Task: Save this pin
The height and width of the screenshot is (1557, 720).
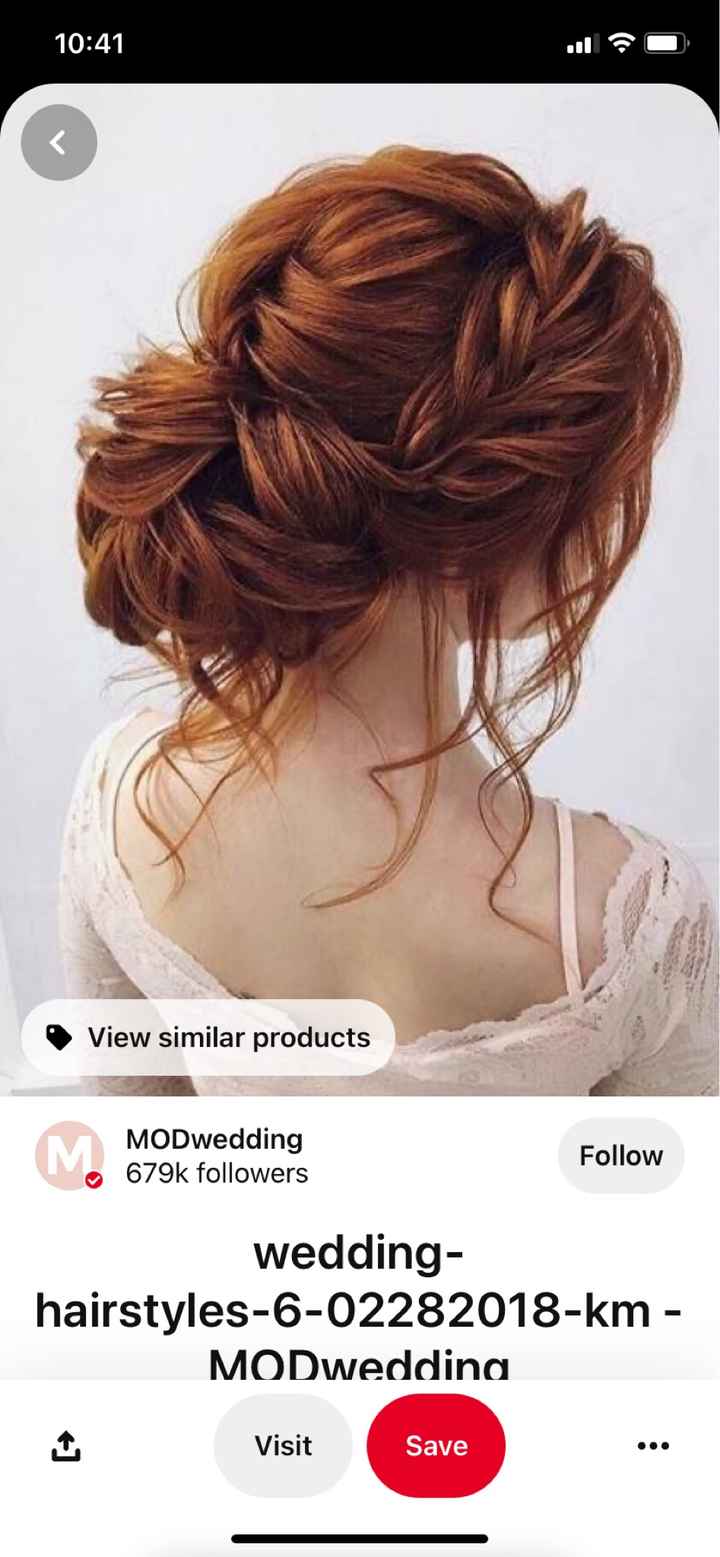Action: pyautogui.click(x=435, y=1444)
